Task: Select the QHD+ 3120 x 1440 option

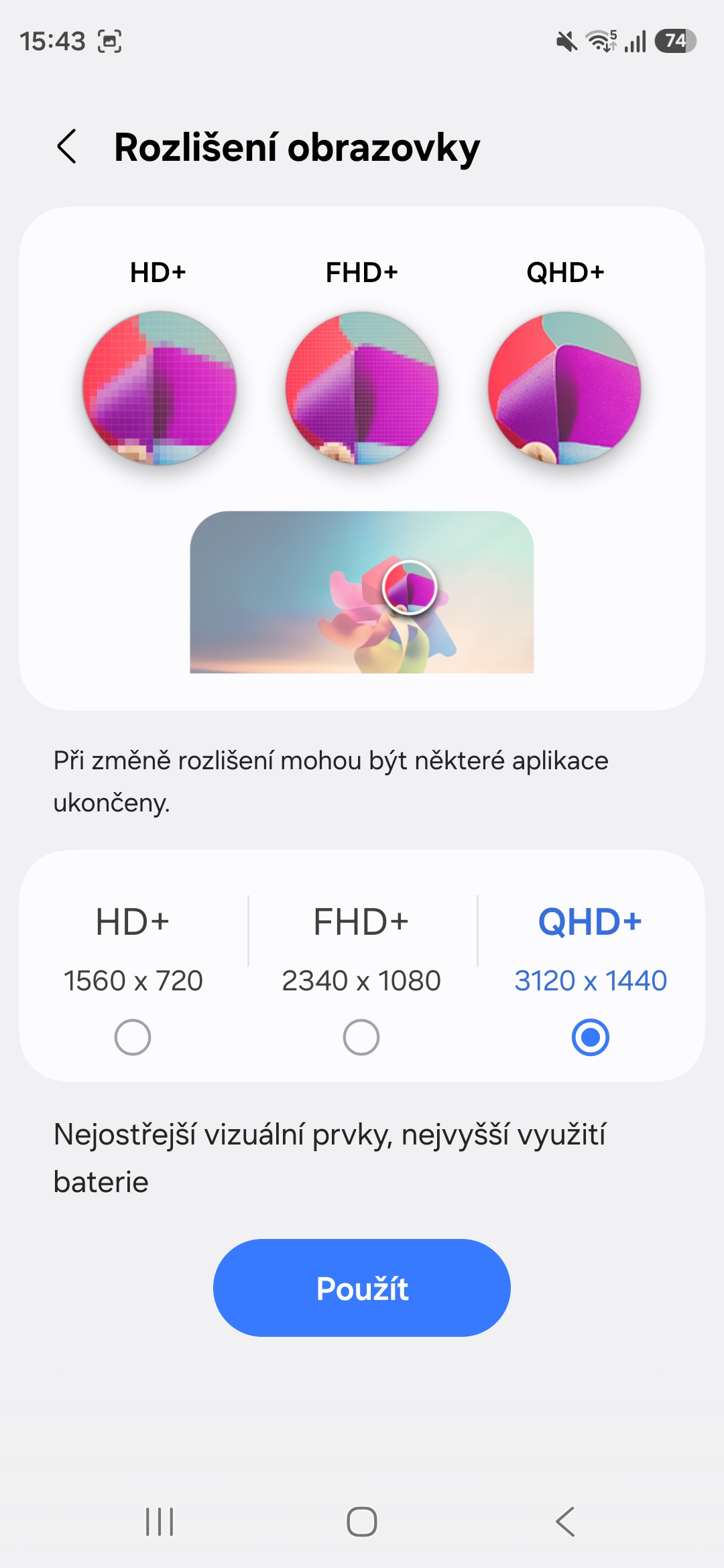Action: click(x=590, y=1037)
